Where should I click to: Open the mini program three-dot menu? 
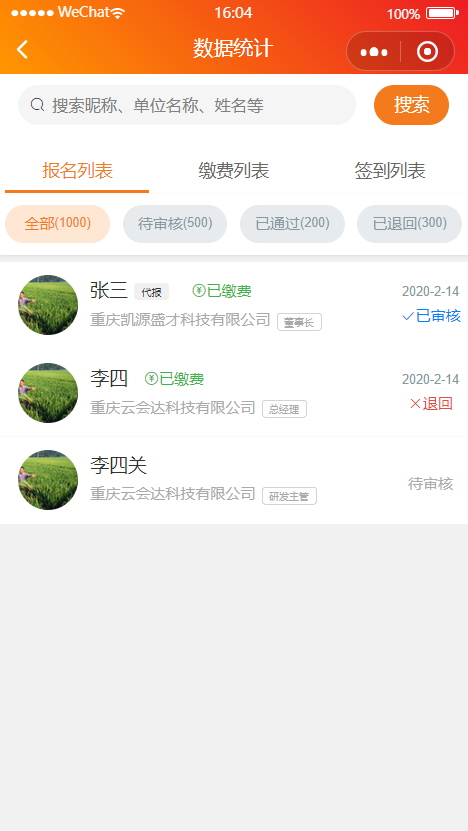pyautogui.click(x=374, y=51)
